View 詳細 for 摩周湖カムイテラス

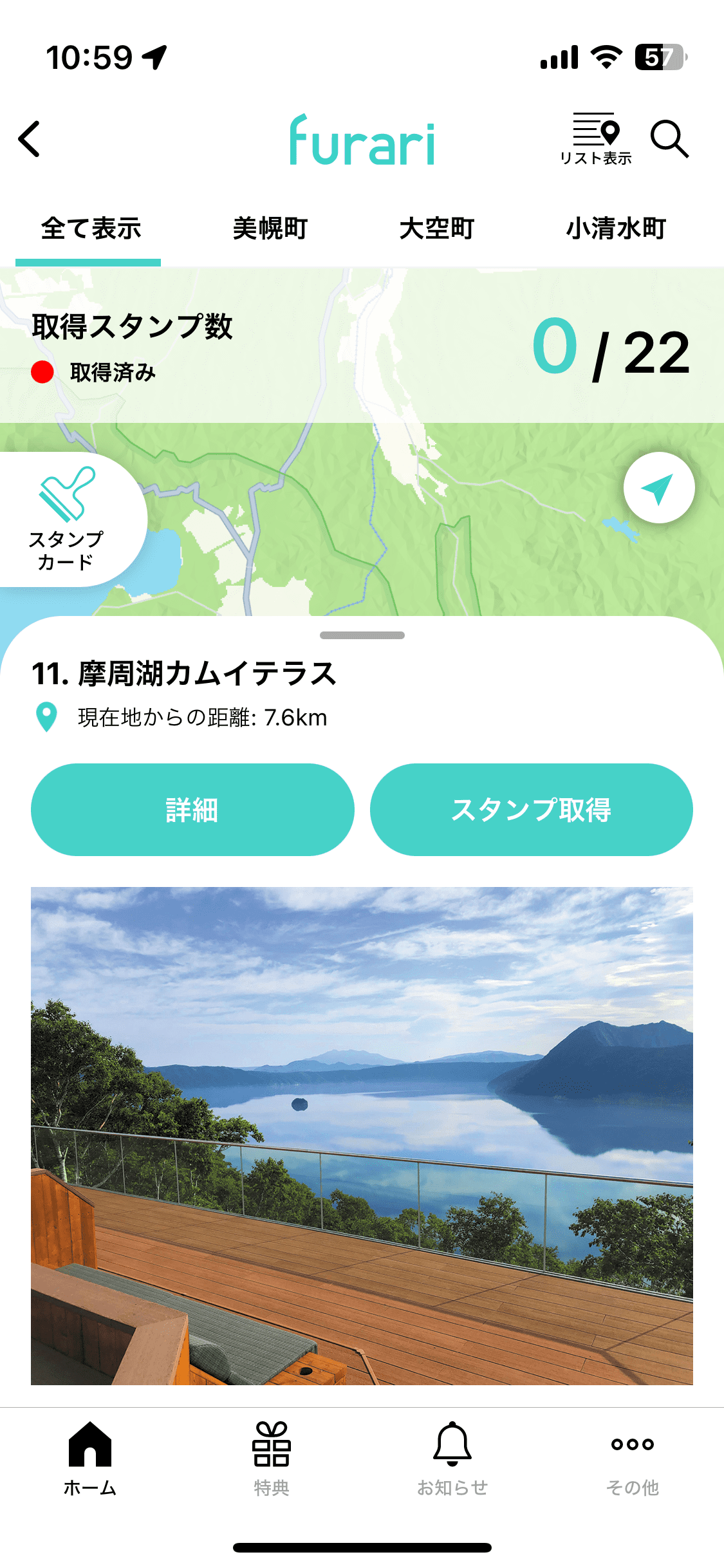coord(192,810)
